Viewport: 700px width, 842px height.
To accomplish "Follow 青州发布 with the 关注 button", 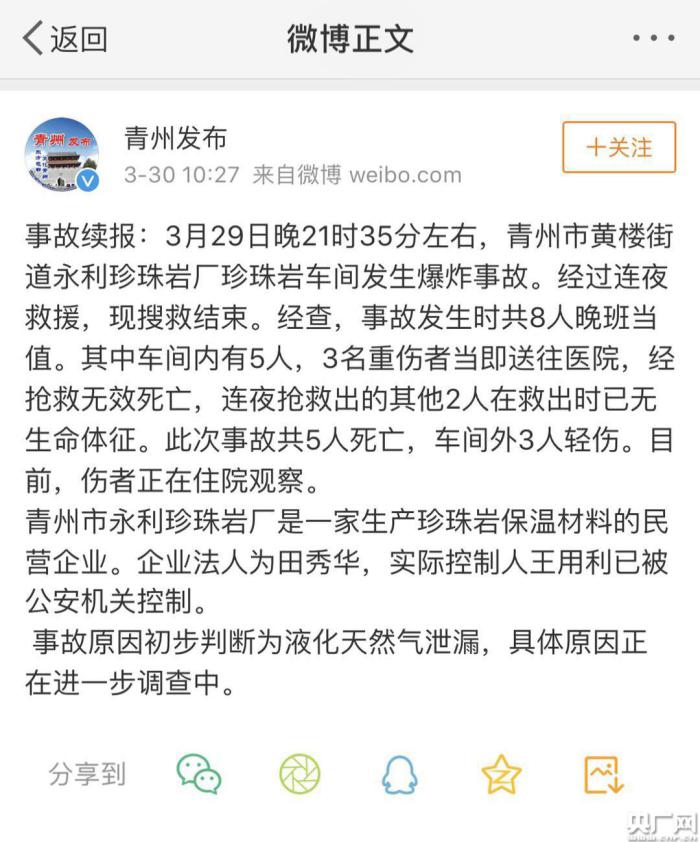I will [x=619, y=148].
